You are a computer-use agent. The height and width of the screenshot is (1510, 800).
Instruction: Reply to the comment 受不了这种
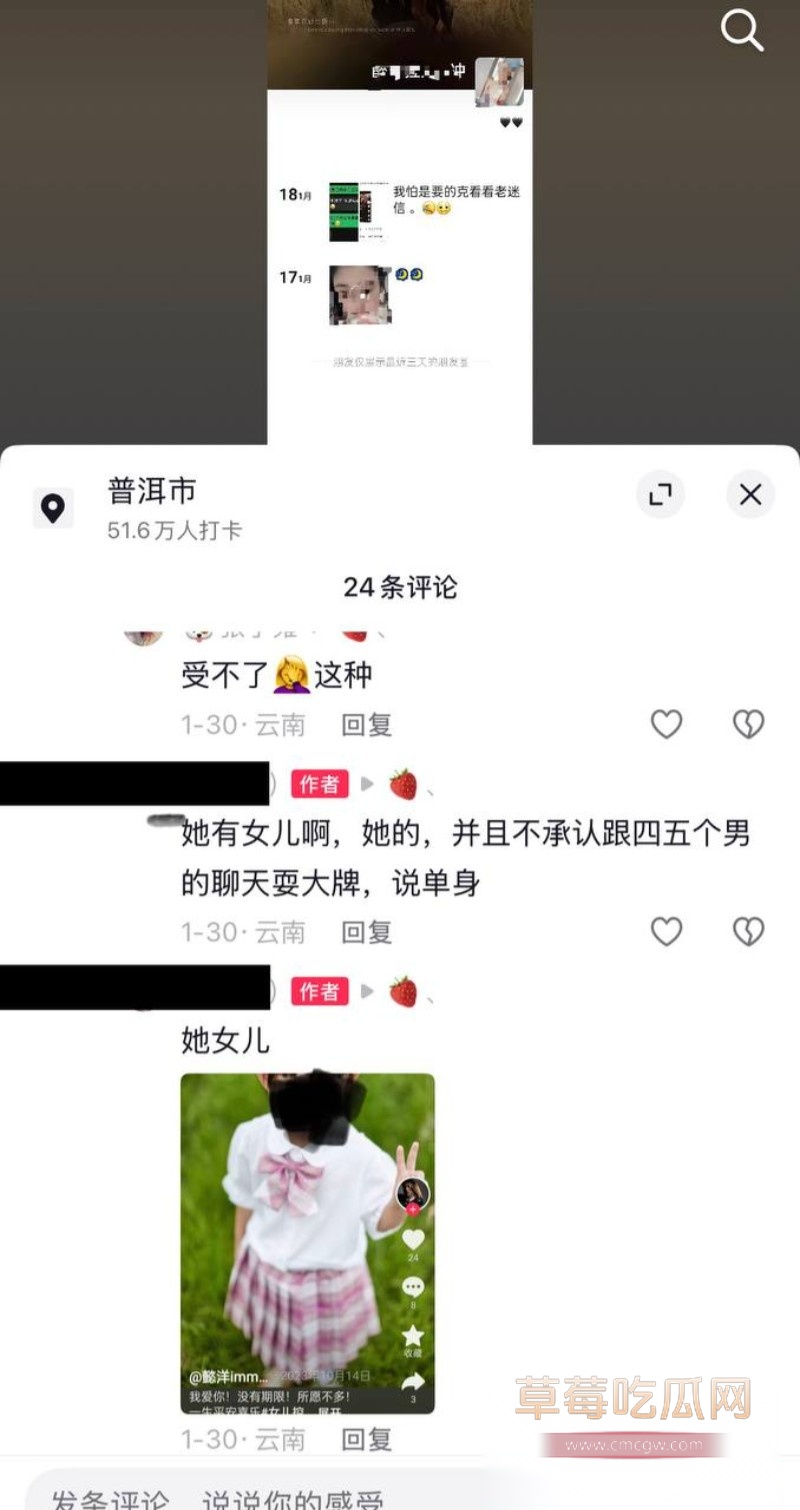[366, 724]
